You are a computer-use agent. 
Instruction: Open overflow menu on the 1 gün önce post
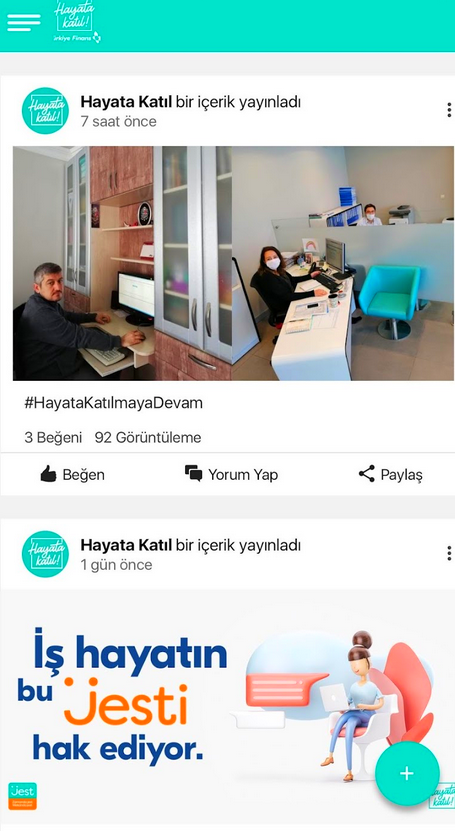(449, 554)
